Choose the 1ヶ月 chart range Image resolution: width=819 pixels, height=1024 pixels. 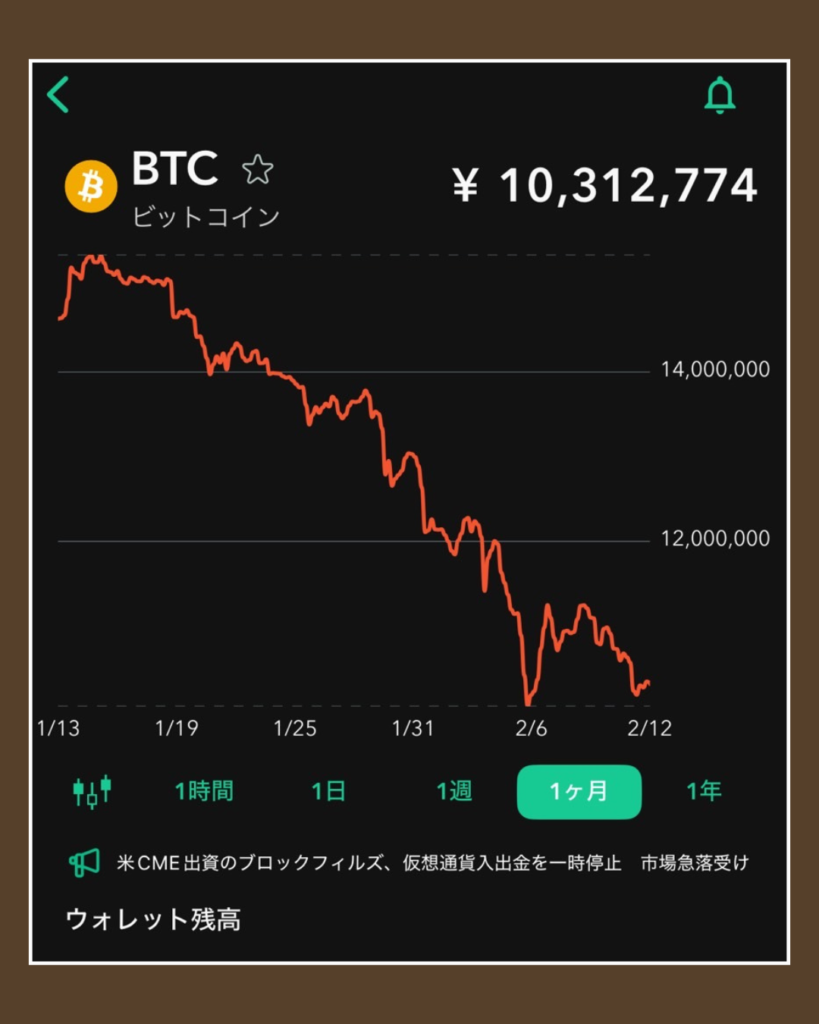[579, 791]
